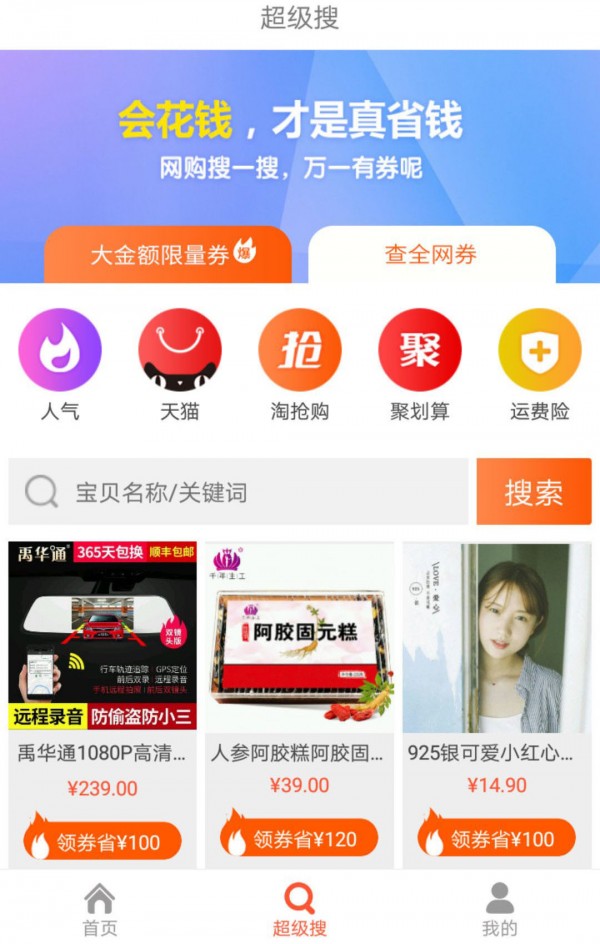Get the 领券省¥100 coupon for 禹华通
Image resolution: width=600 pixels, height=944 pixels.
click(x=103, y=841)
